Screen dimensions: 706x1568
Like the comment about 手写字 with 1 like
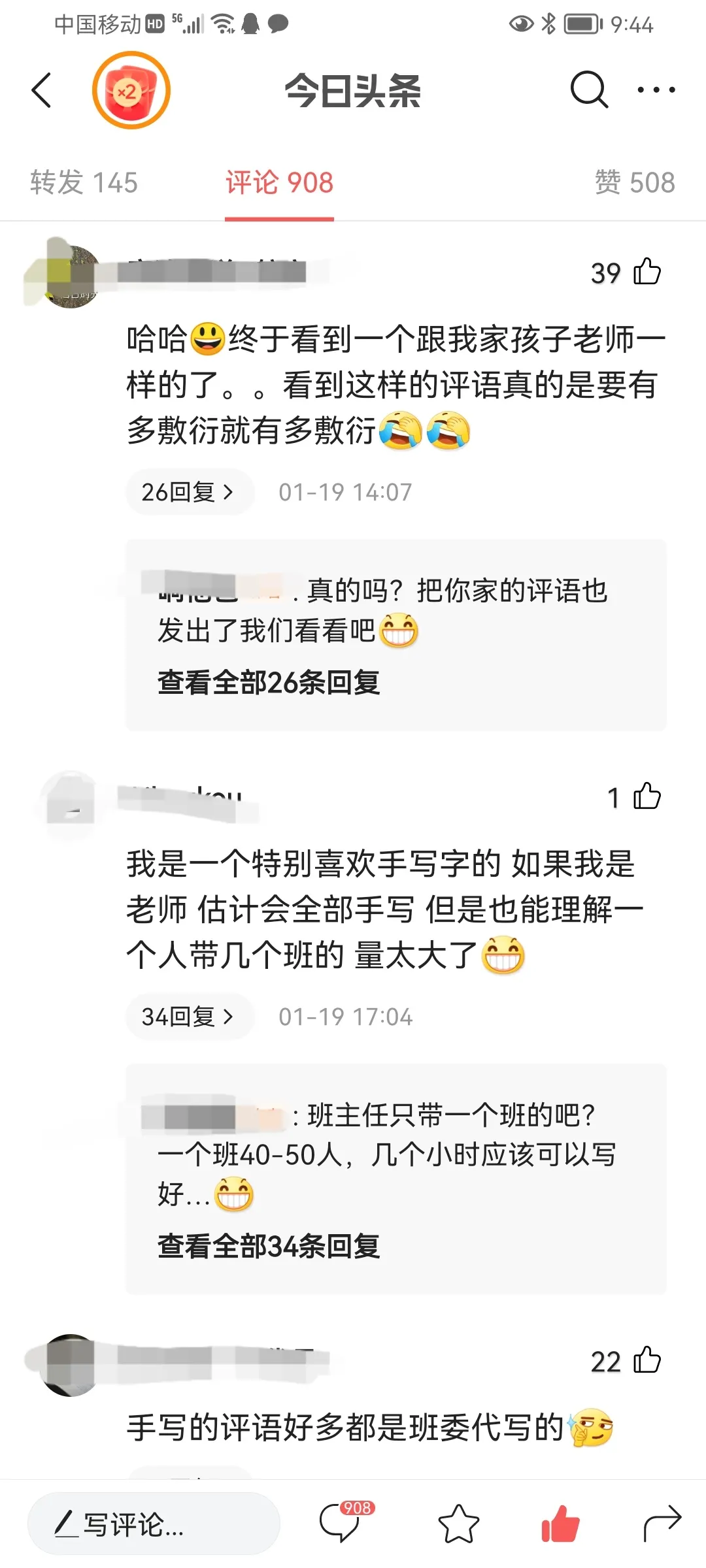pyautogui.click(x=647, y=796)
